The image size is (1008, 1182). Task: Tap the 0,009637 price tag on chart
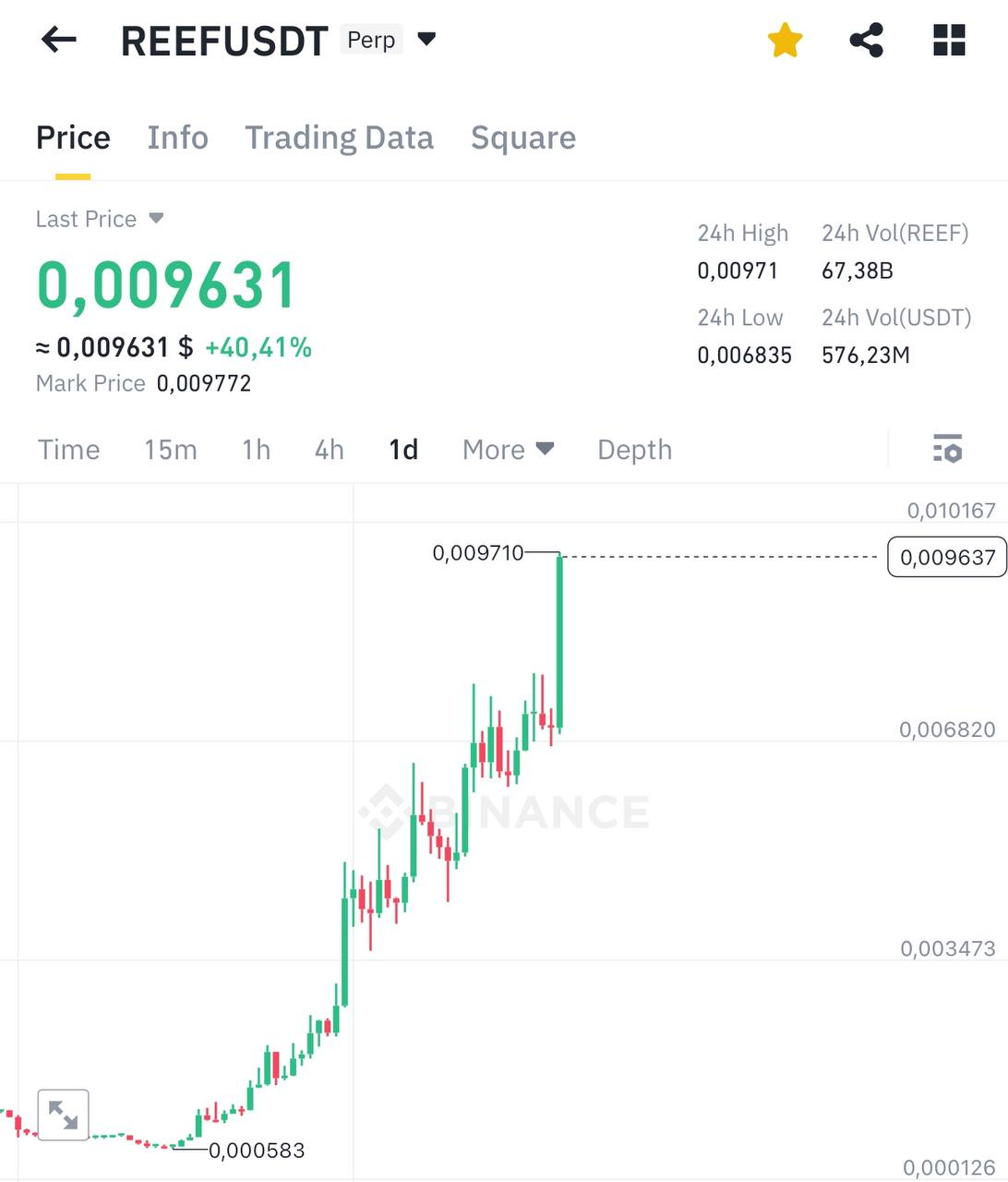[x=945, y=557]
